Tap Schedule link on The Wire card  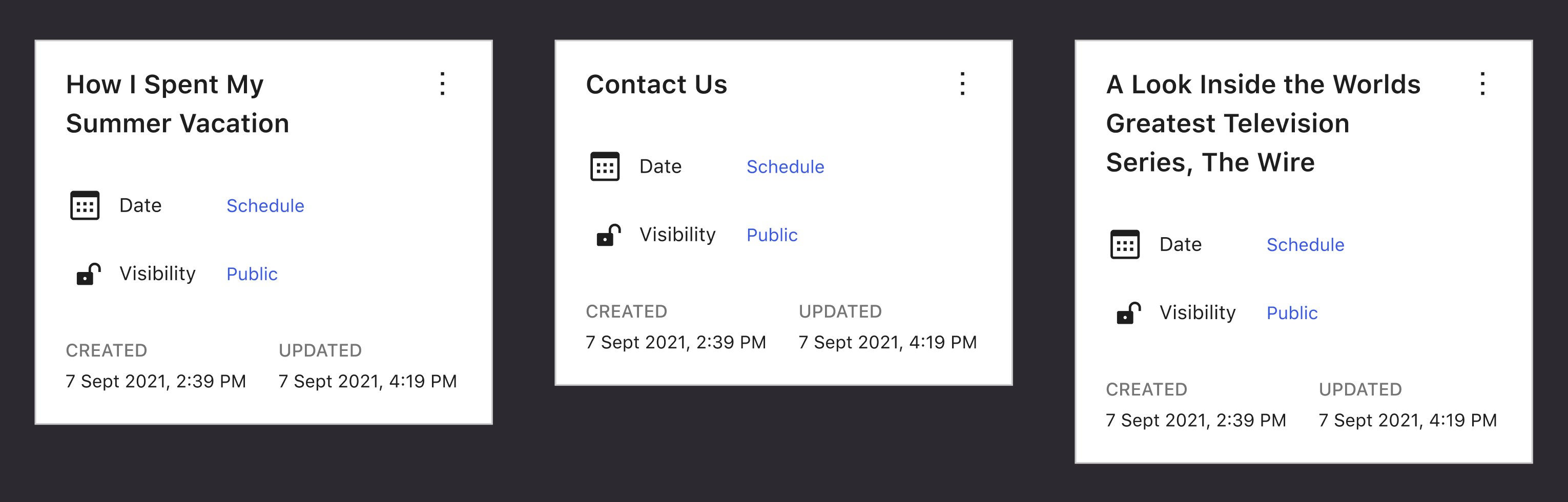coord(1305,245)
